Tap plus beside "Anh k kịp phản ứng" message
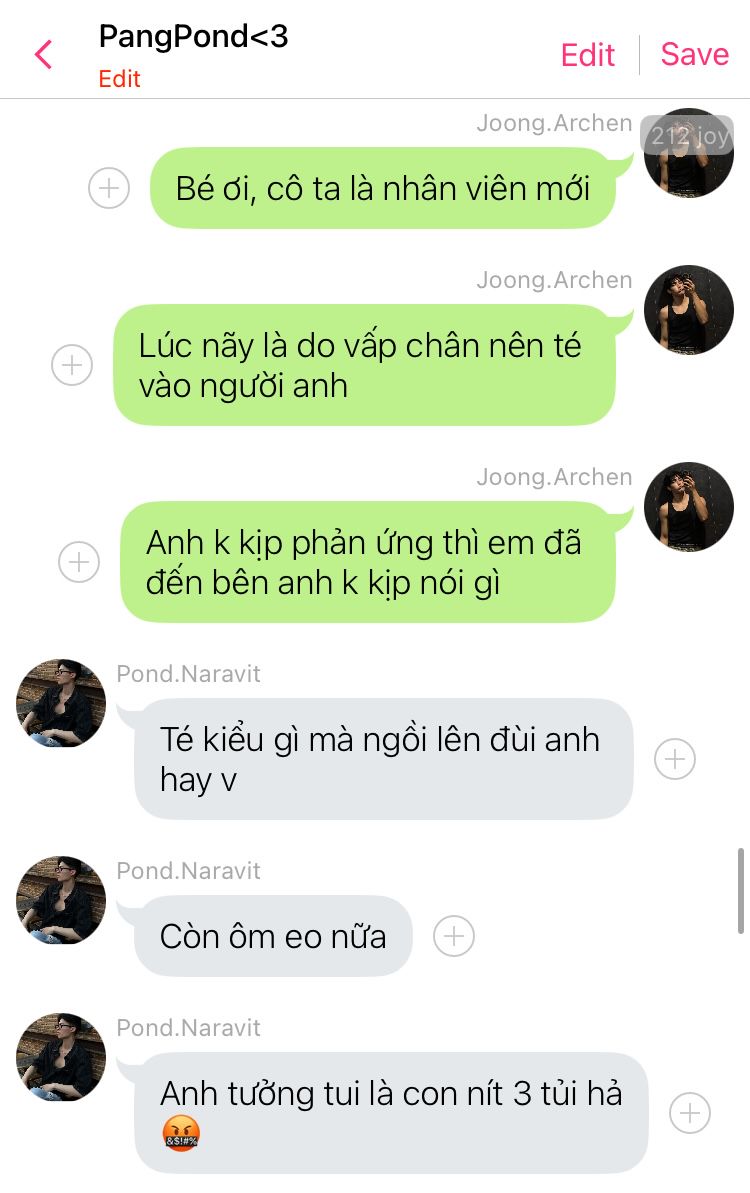Image resolution: width=750 pixels, height=1193 pixels. tap(79, 562)
